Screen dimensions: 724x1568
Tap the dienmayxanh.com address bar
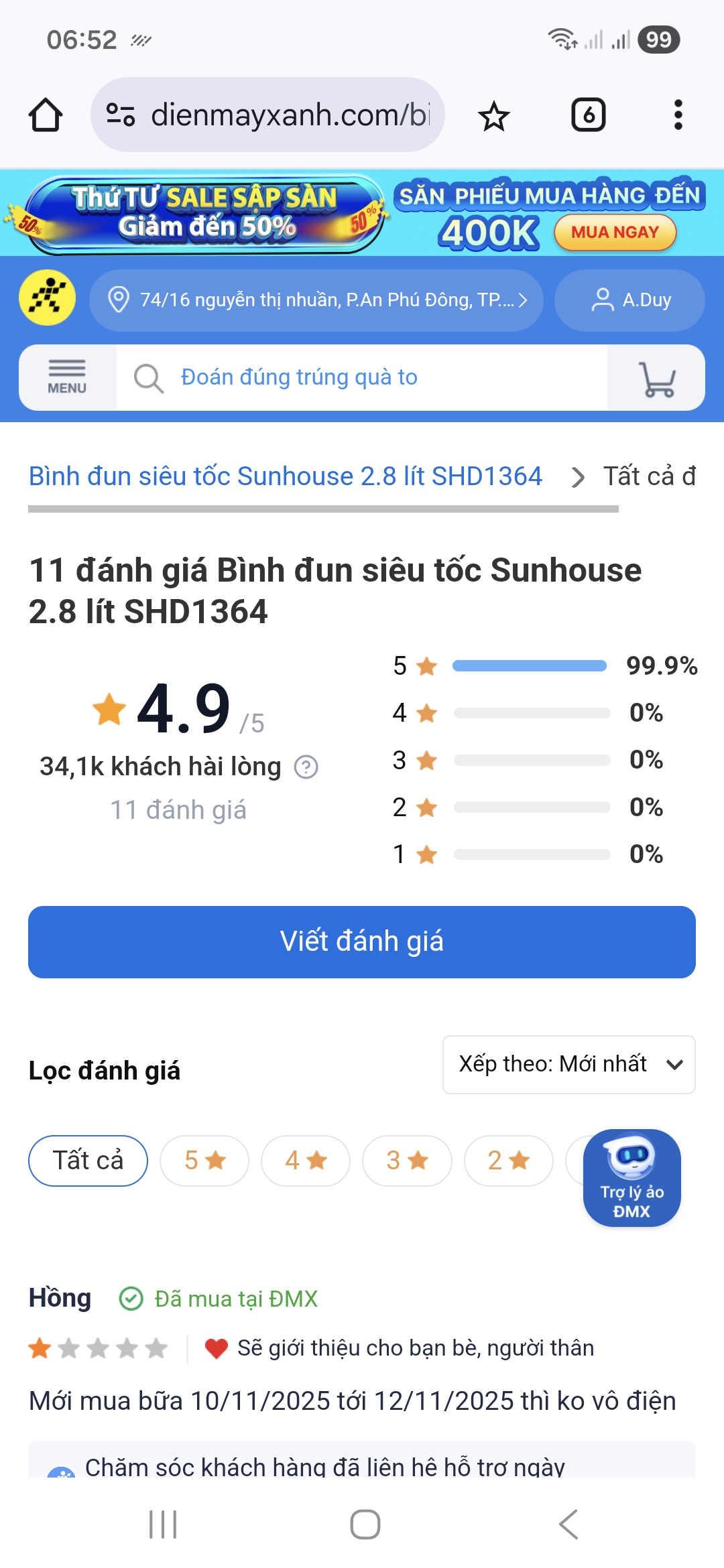coord(268,115)
